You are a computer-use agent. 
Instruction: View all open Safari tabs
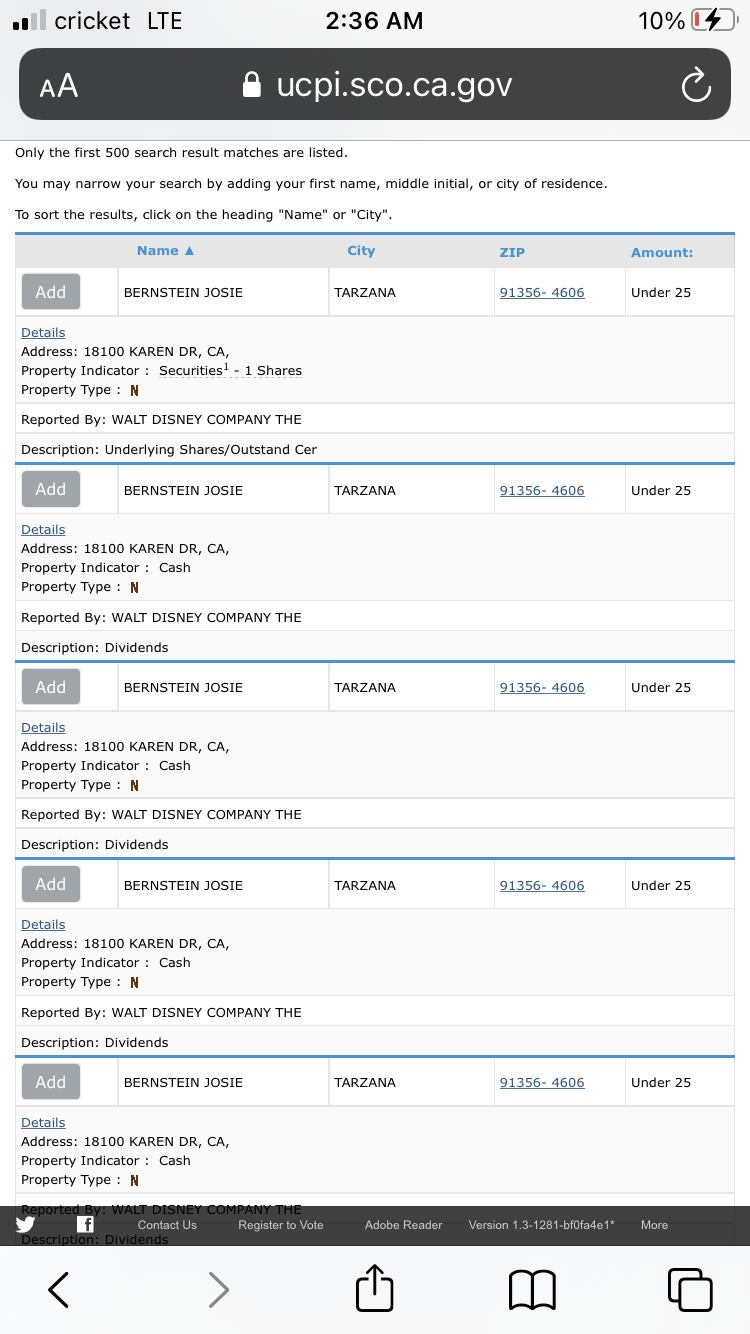coord(690,1290)
